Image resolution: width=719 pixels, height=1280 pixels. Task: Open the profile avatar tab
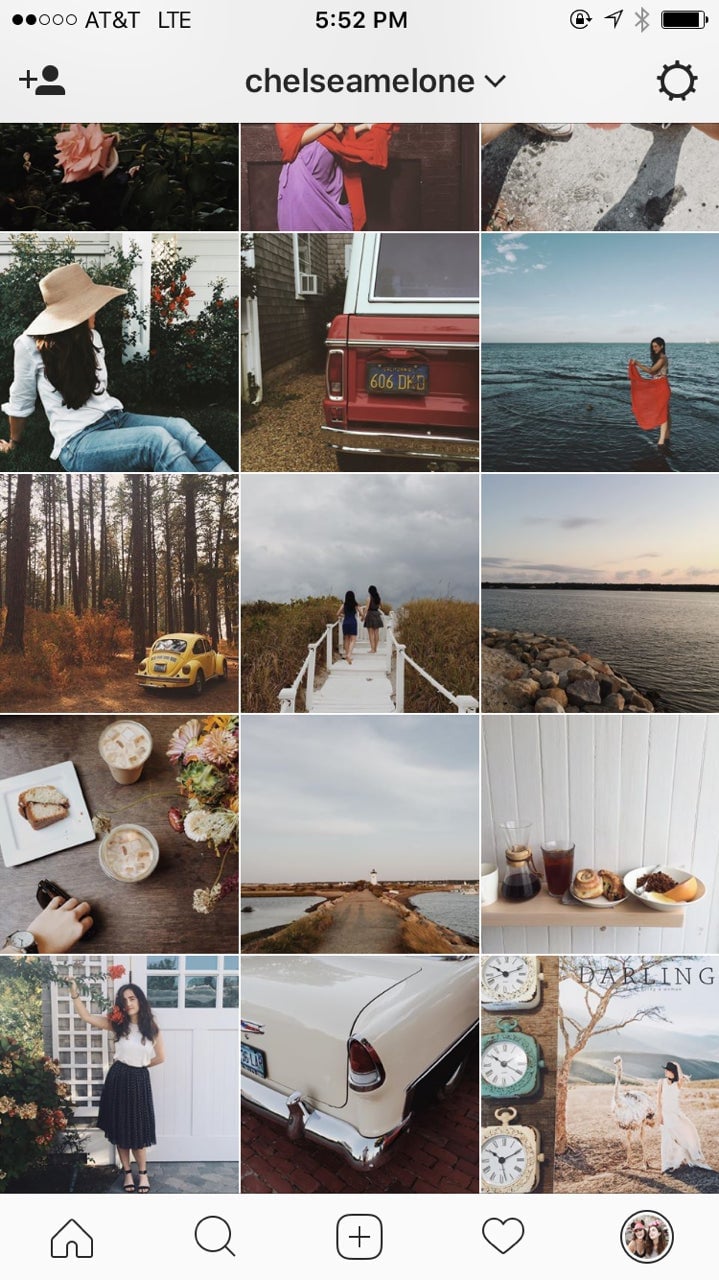646,1237
